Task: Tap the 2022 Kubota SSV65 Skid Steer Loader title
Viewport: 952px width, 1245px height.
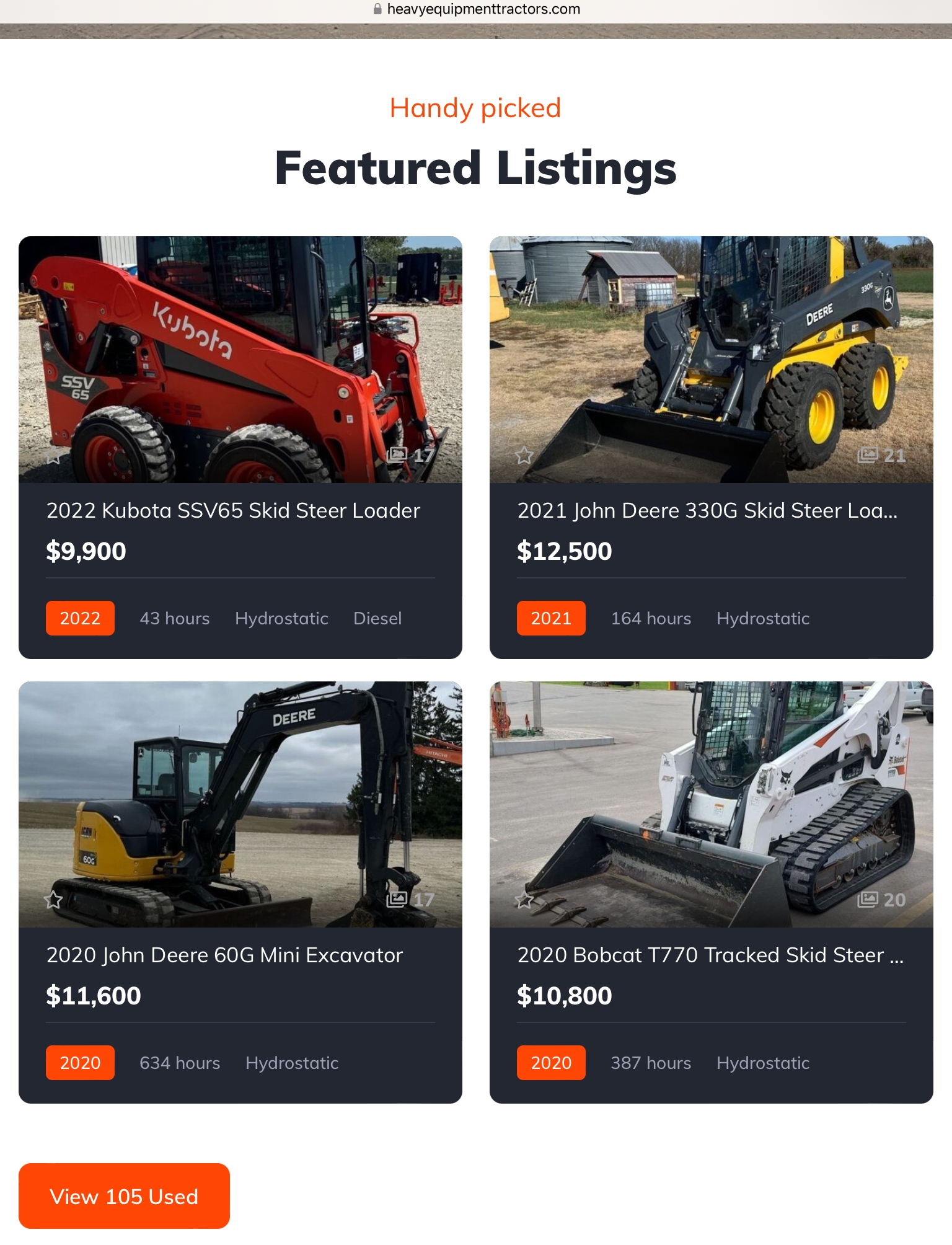Action: coord(233,510)
